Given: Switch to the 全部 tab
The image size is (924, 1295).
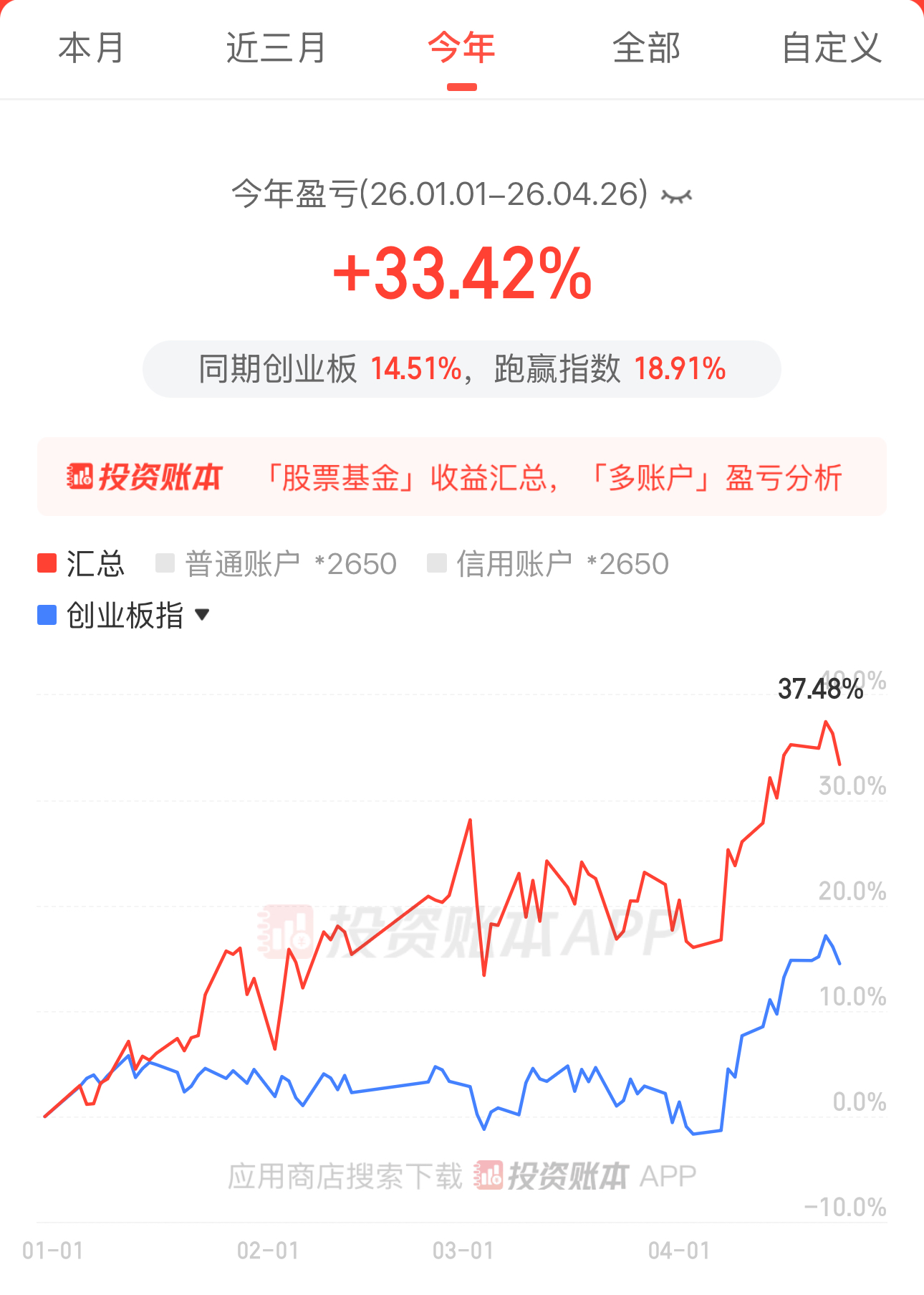Looking at the screenshot, I should click(646, 49).
